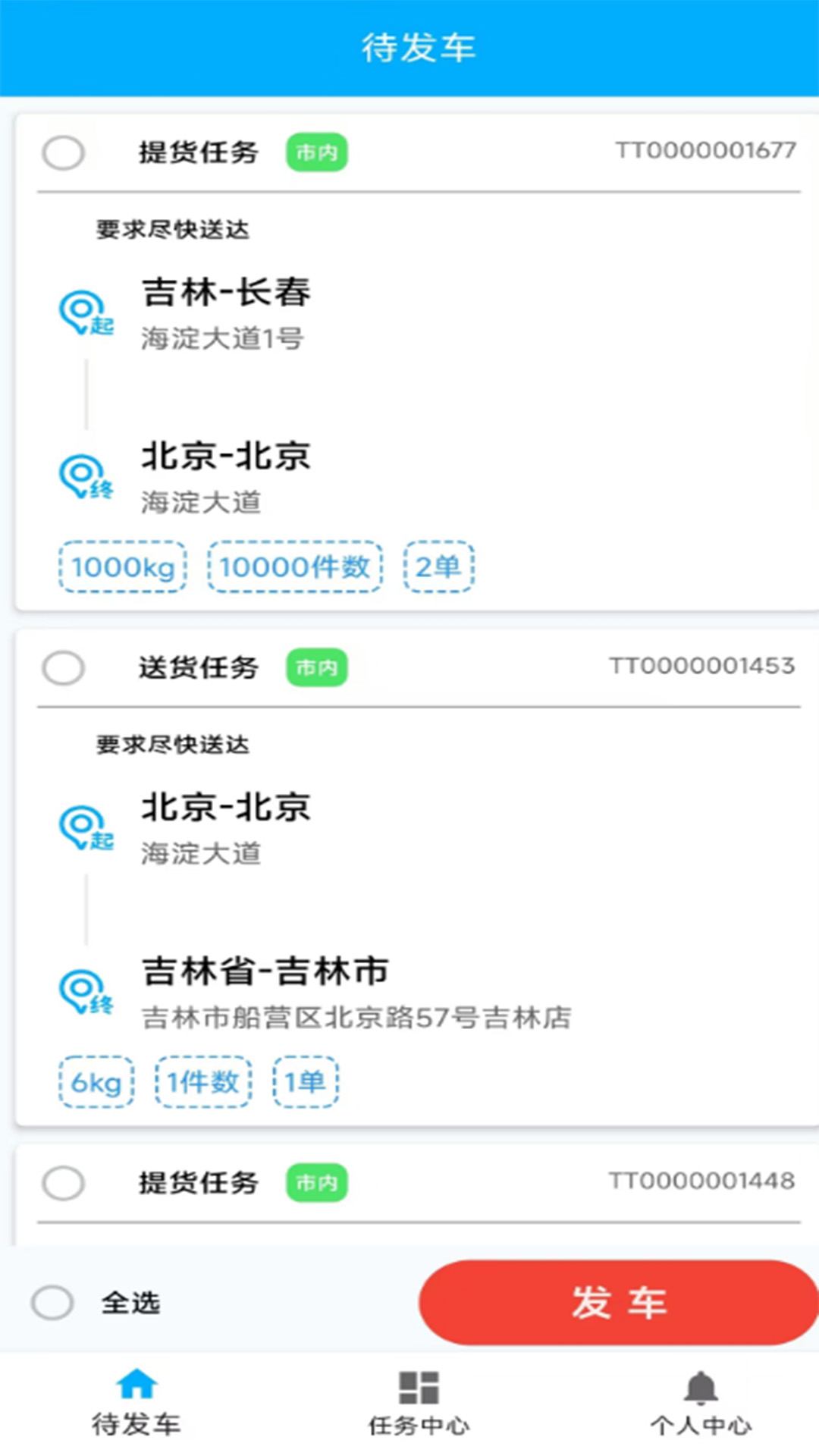Viewport: 819px width, 1456px height.
Task: Open the 北京 to 吉林省-吉林市 task card
Action: (417, 910)
